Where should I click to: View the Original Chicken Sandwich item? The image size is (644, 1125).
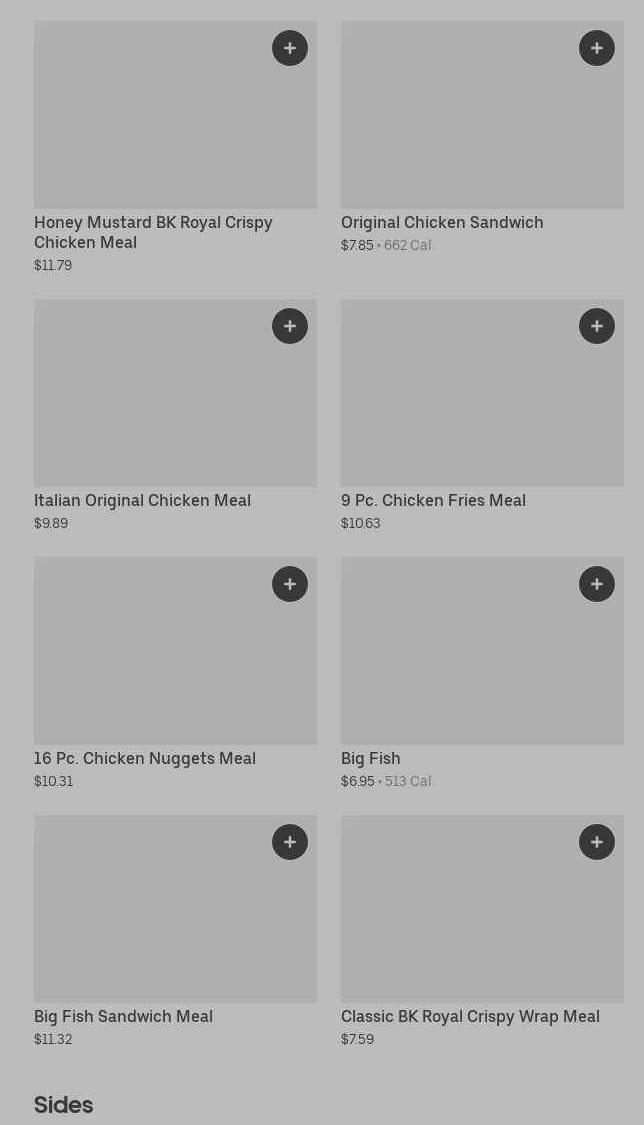click(442, 223)
